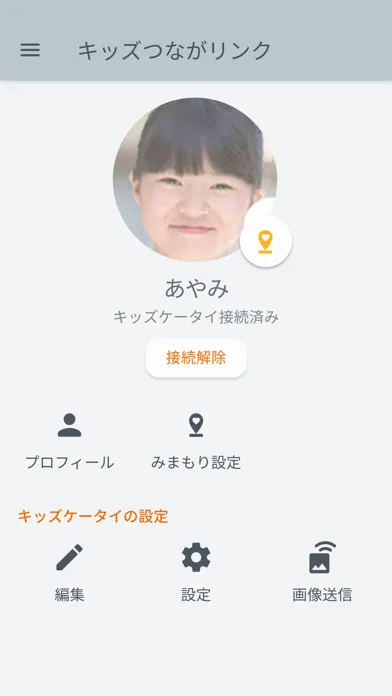
Task: Open プロフィール
Action: click(70, 442)
